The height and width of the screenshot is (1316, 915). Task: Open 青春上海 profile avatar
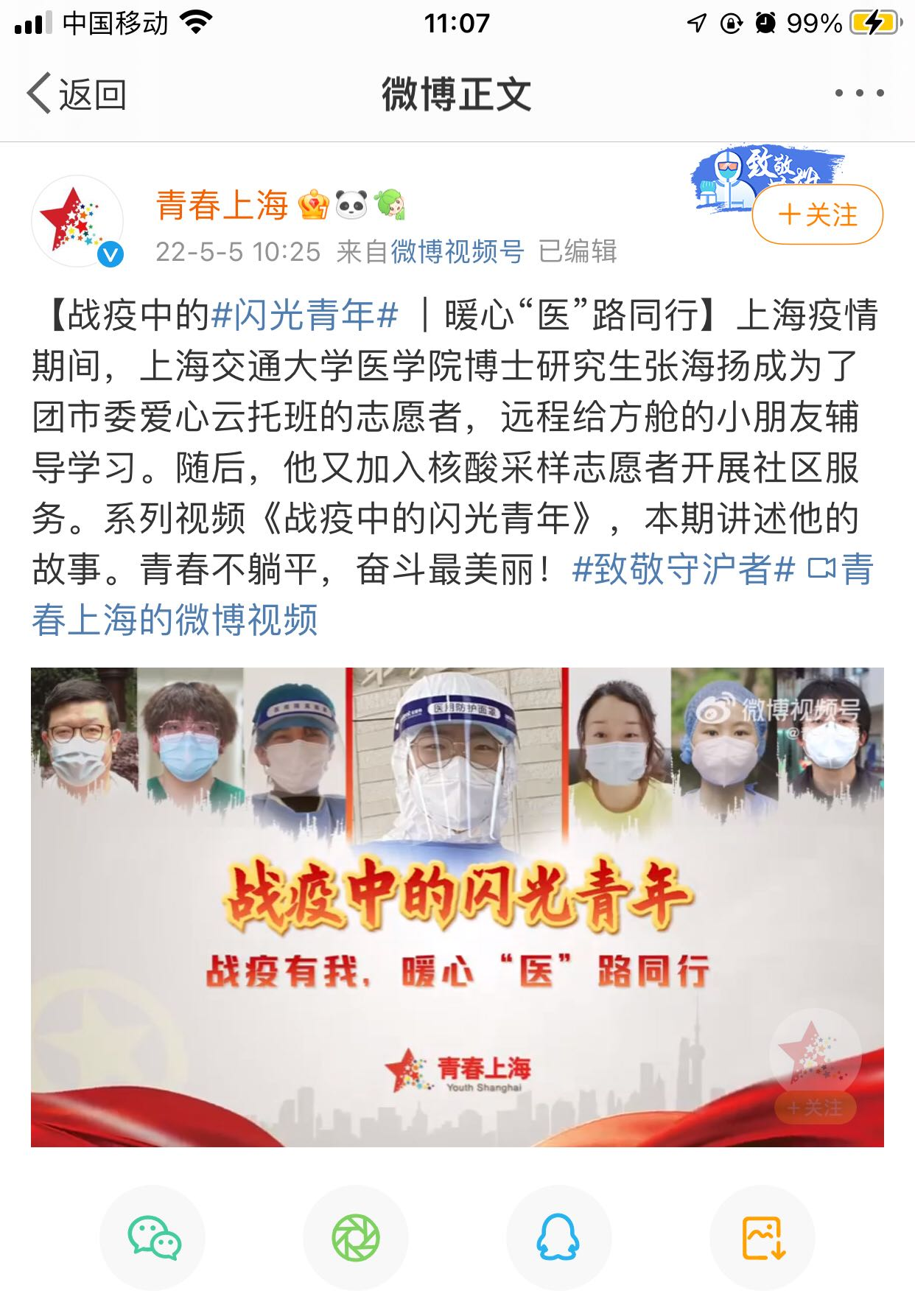point(77,220)
